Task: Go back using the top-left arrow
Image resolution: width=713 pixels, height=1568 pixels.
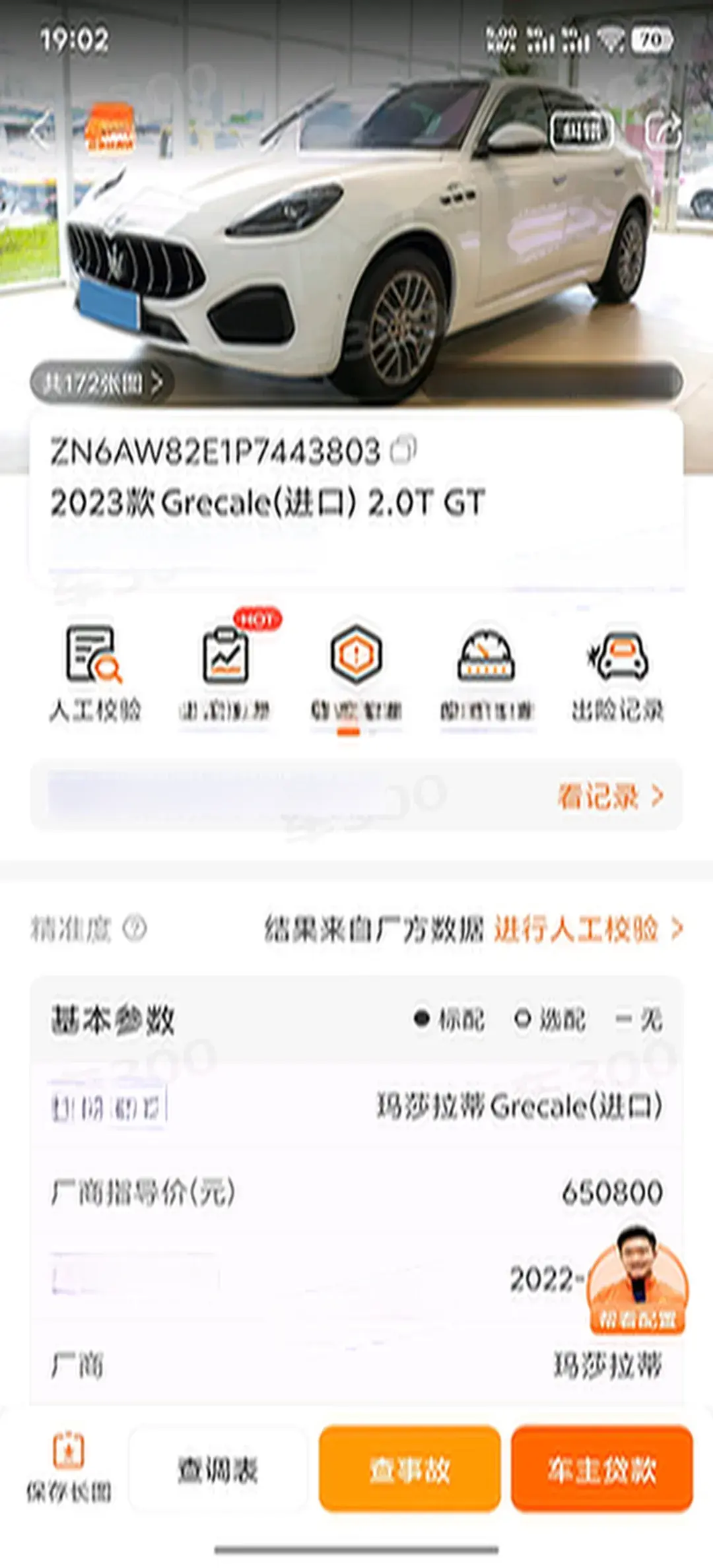Action: (41, 131)
